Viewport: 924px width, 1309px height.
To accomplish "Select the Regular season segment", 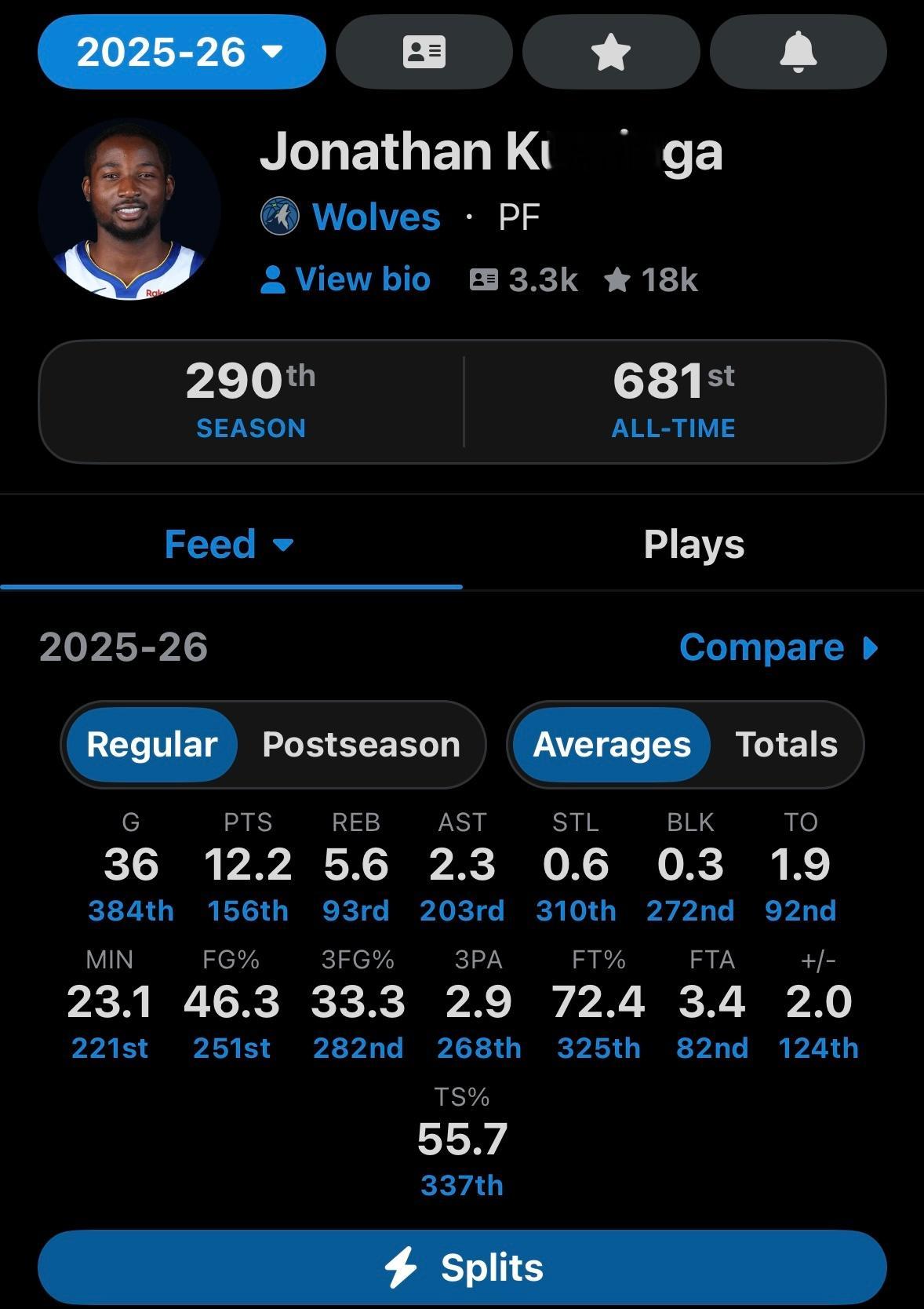I will [152, 744].
